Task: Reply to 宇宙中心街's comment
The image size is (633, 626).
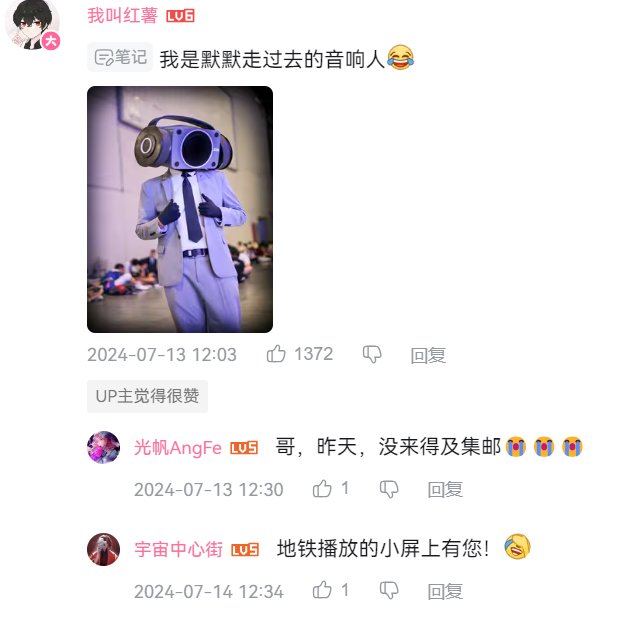Action: (445, 592)
